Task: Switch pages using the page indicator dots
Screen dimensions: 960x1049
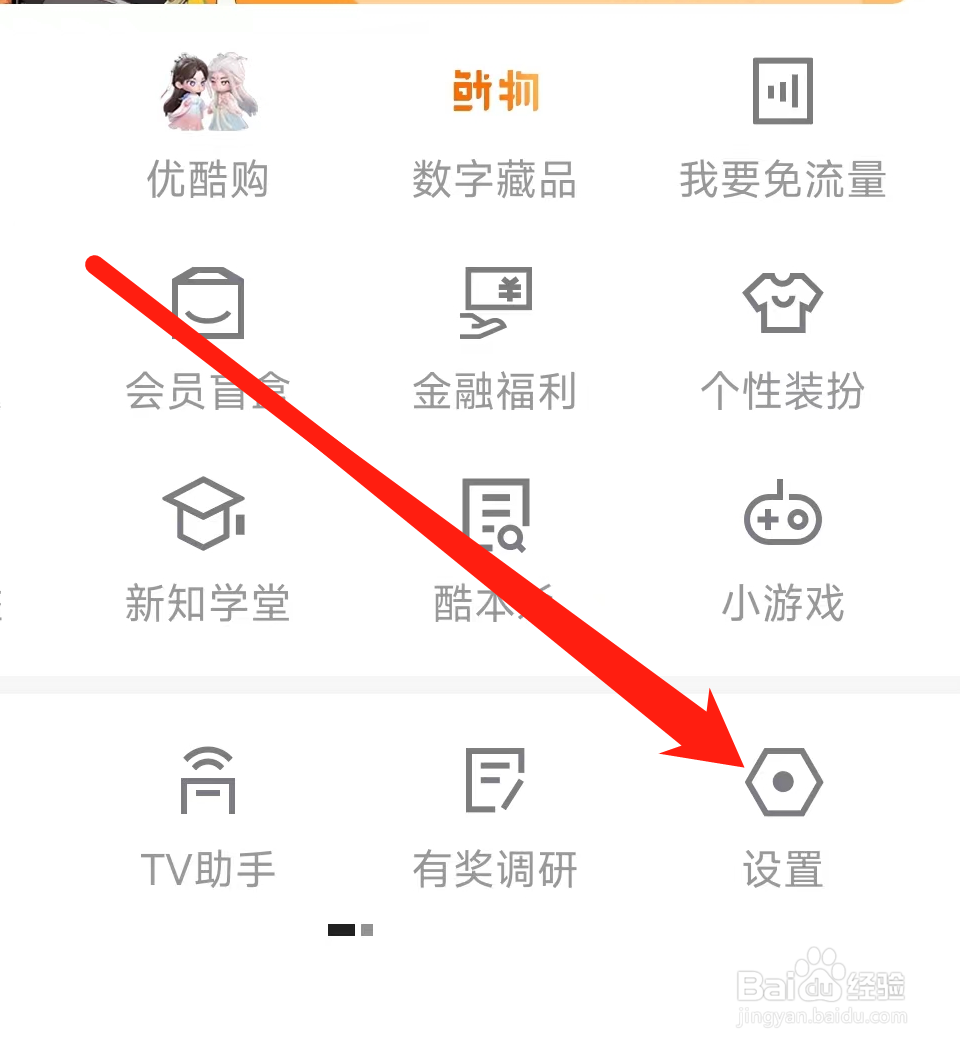Action: 348,930
